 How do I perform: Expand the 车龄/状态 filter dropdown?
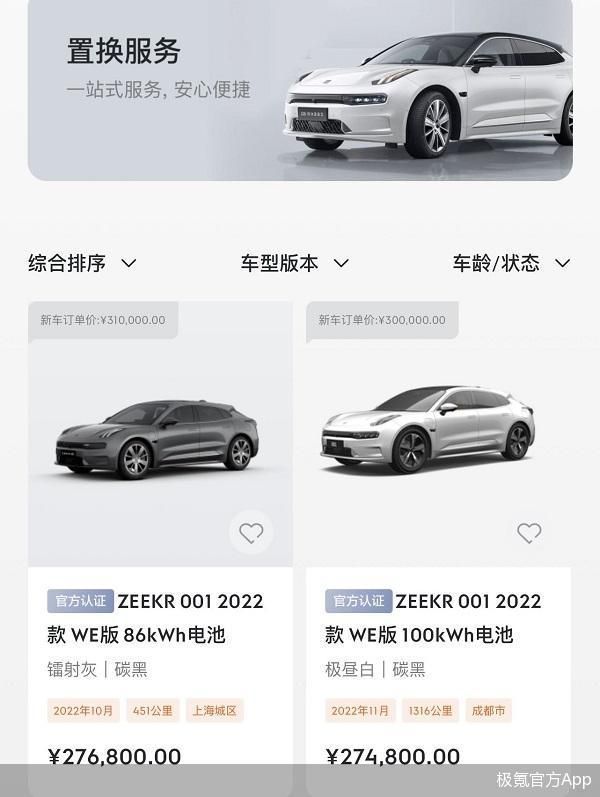511,263
